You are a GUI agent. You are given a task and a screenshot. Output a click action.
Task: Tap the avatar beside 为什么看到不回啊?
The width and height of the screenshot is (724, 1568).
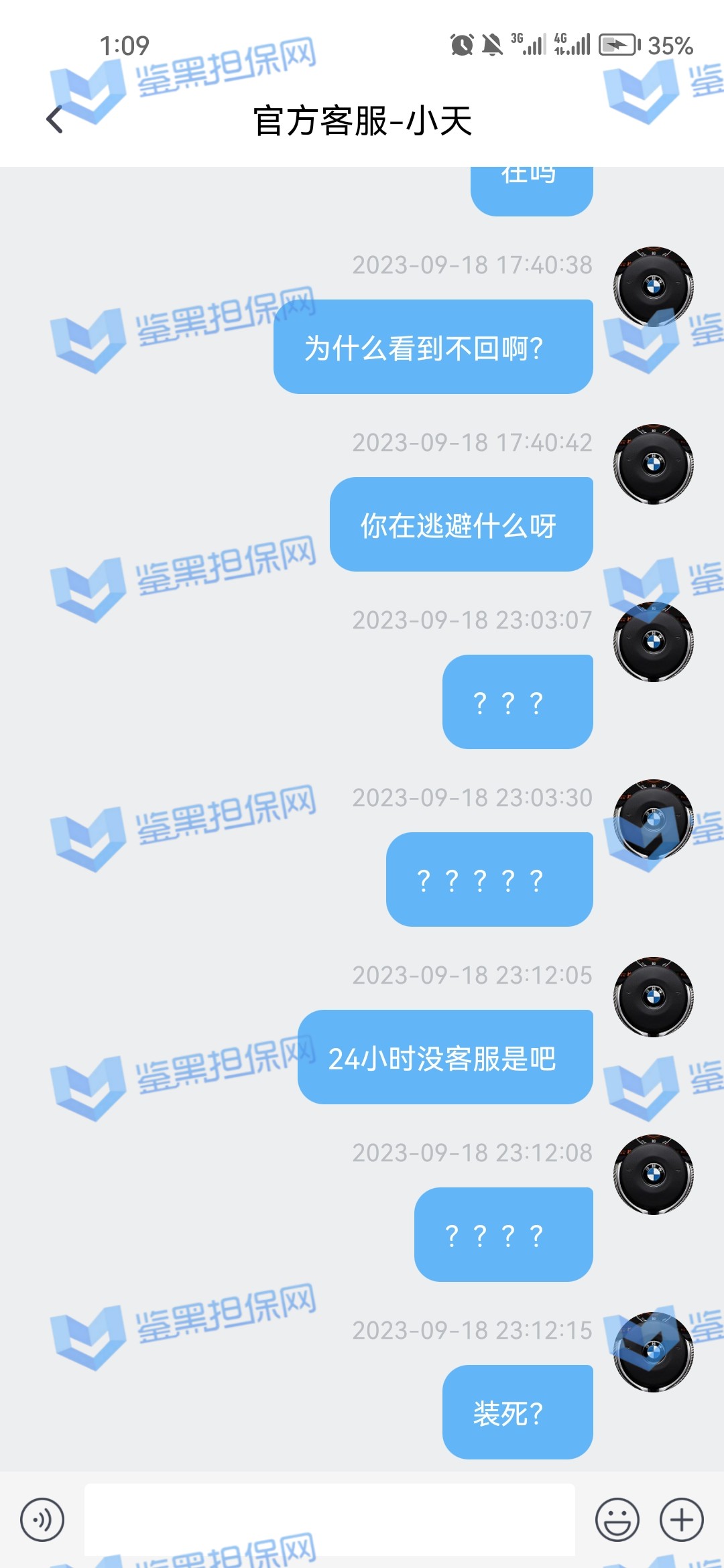pos(654,286)
